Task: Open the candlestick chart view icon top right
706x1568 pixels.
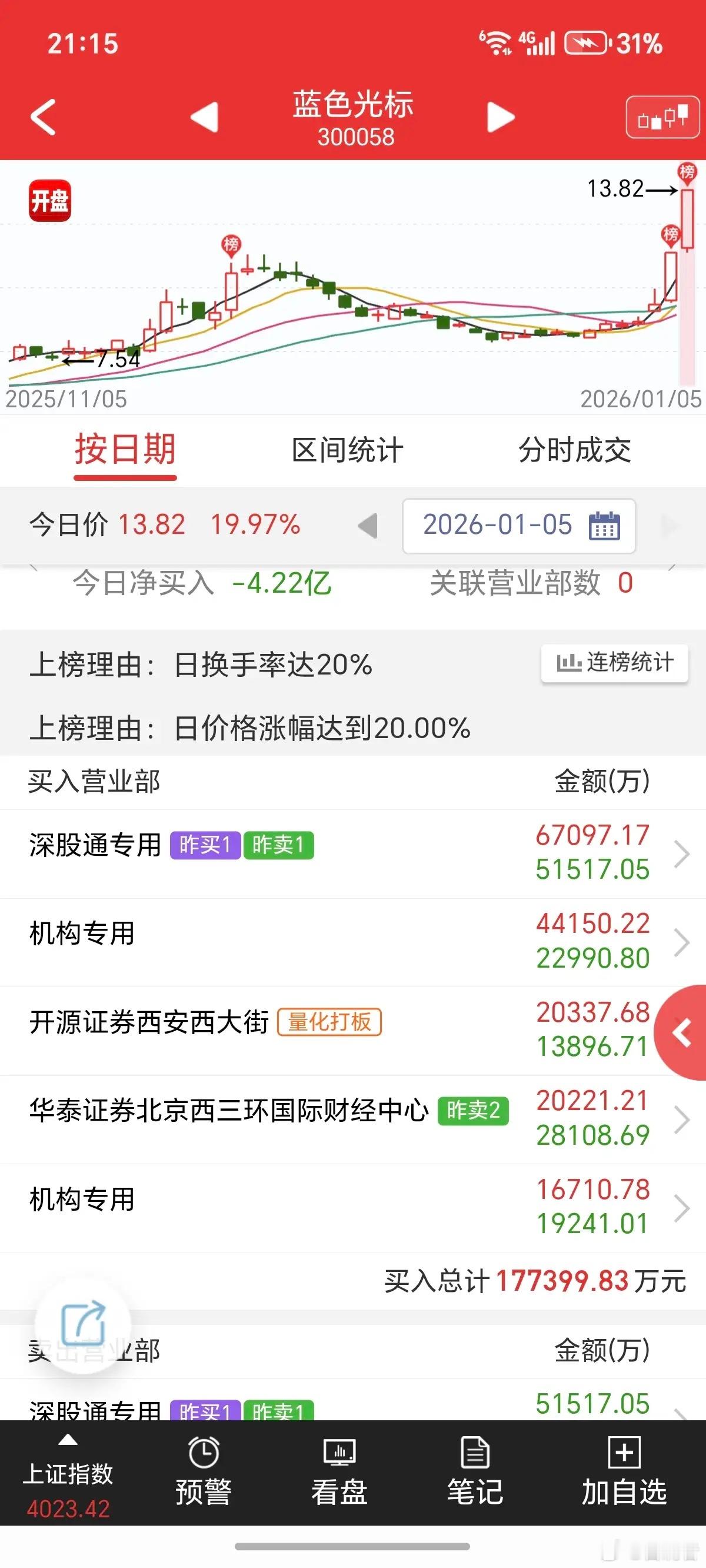Action: [x=662, y=118]
